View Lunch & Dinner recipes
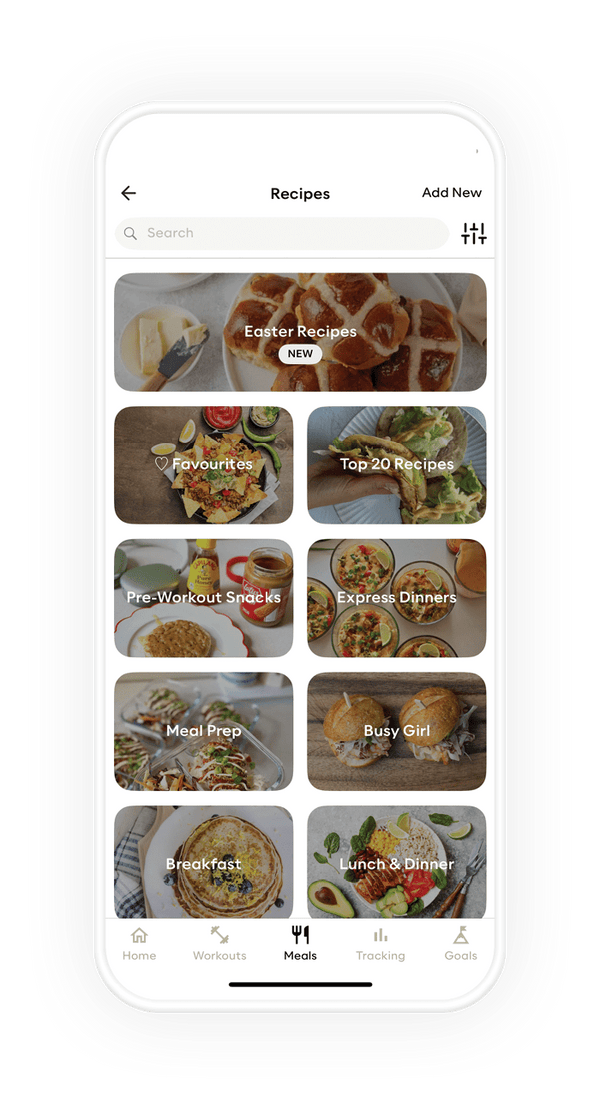This screenshot has height=1114, width=600. click(x=396, y=862)
